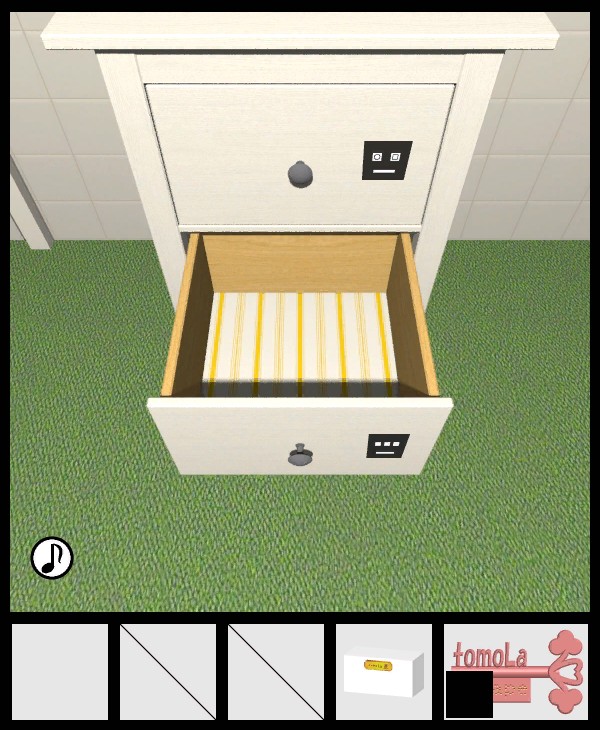Open the top drawer by its knob
This screenshot has width=600, height=730.
tap(300, 173)
